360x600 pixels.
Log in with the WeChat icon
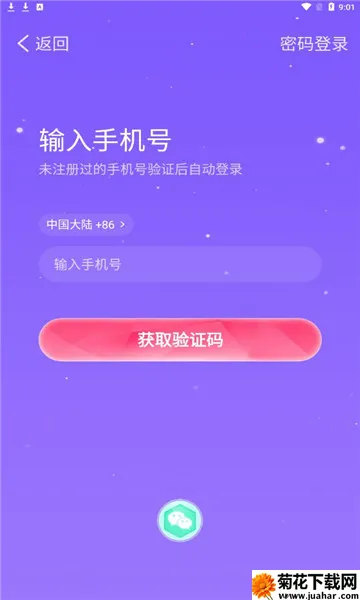(x=180, y=520)
